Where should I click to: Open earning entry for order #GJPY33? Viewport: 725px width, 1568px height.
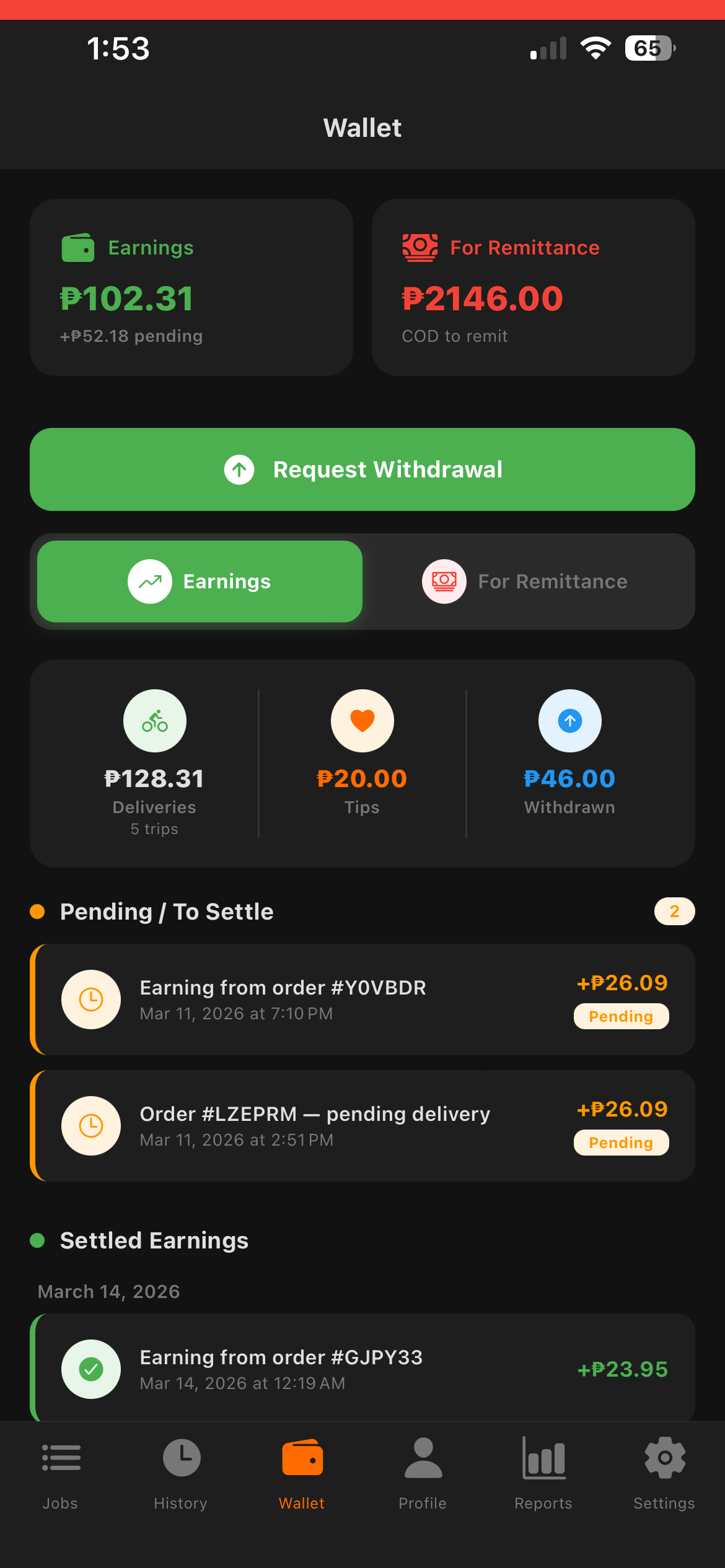point(362,1369)
